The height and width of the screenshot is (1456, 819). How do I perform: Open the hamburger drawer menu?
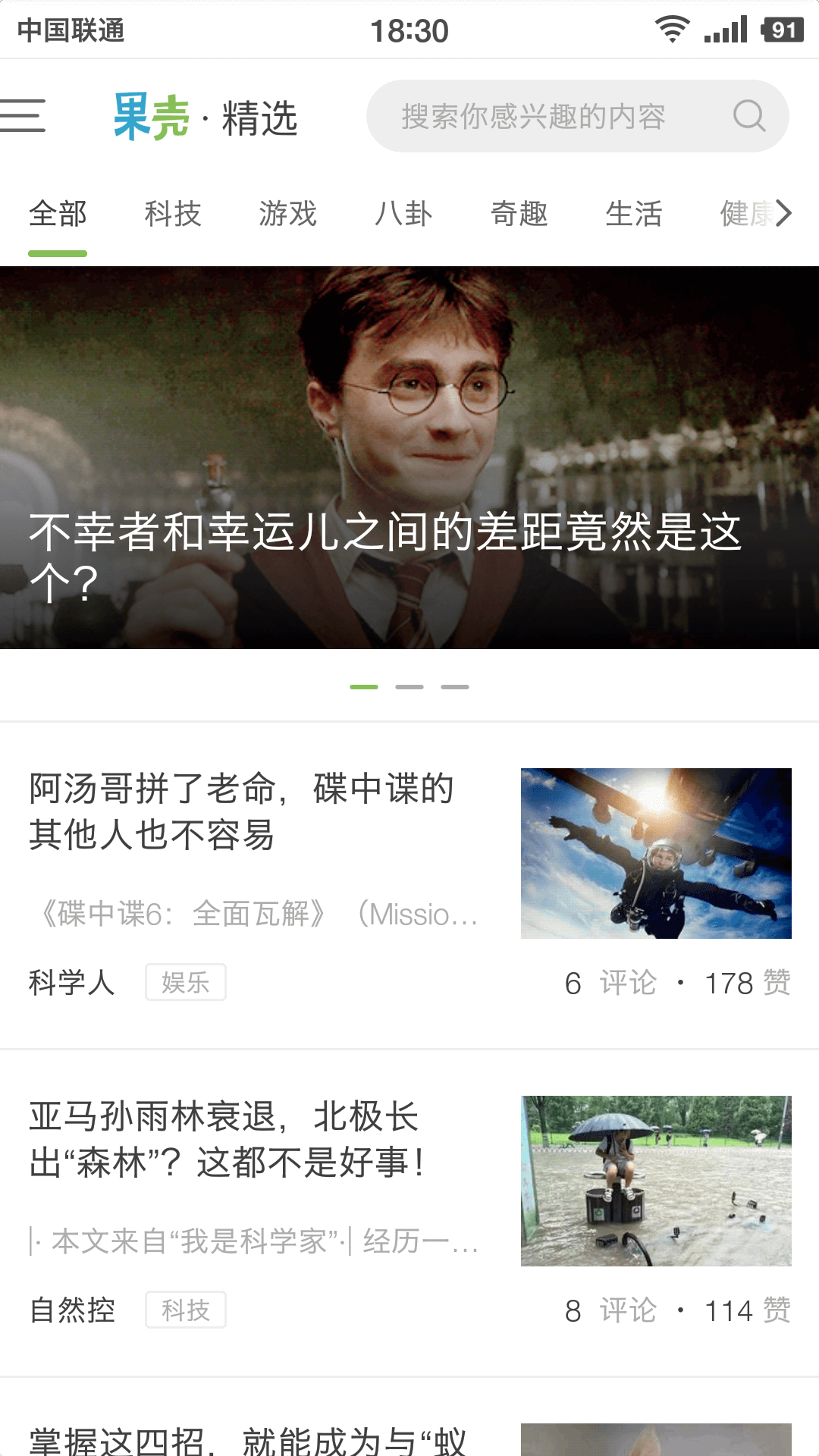(23, 116)
